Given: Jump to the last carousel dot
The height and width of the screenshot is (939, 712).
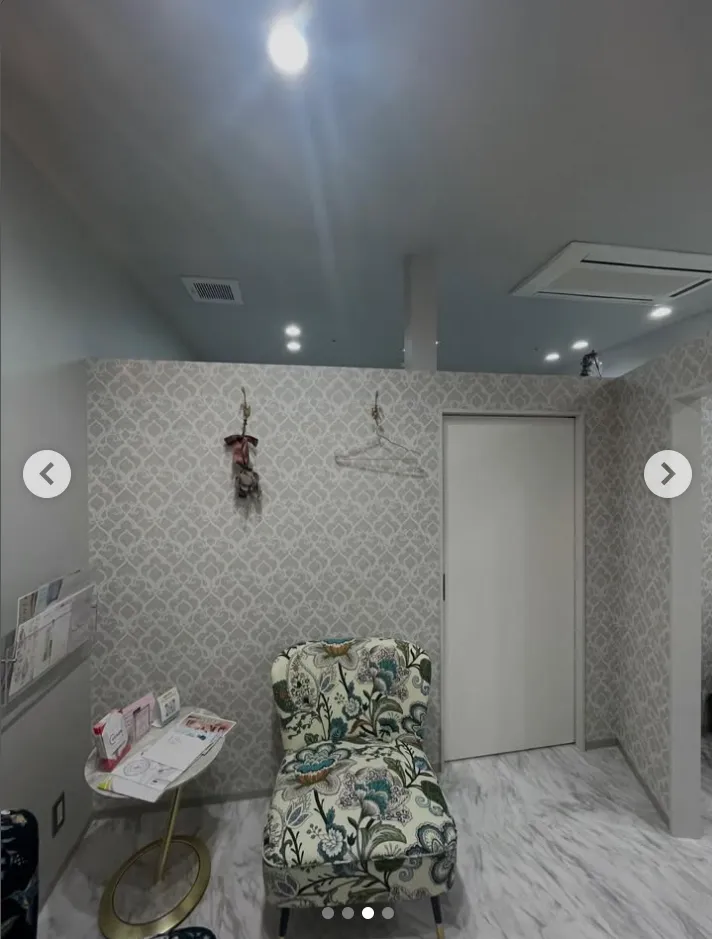Looking at the screenshot, I should pyautogui.click(x=388, y=913).
